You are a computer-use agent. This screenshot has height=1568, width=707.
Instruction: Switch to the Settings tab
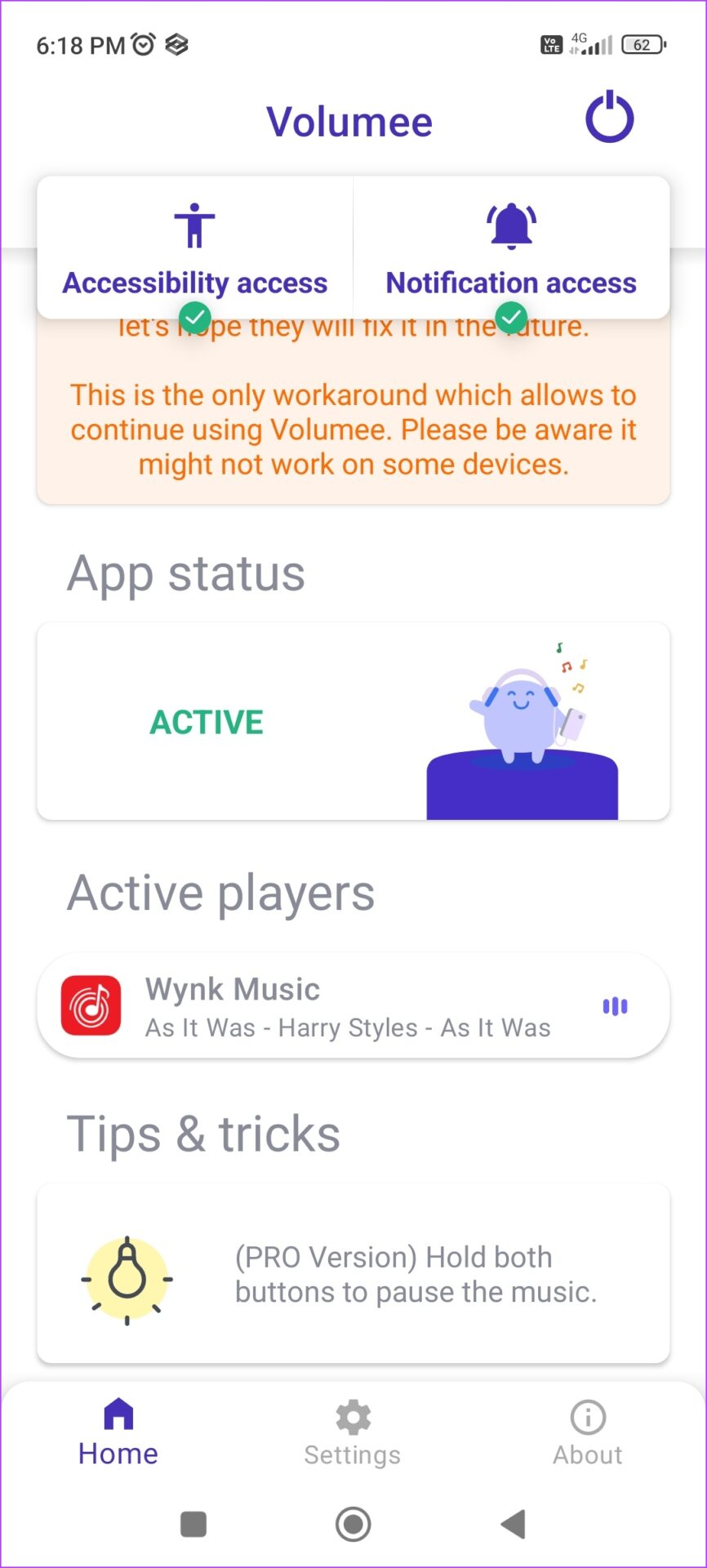coord(353,1433)
